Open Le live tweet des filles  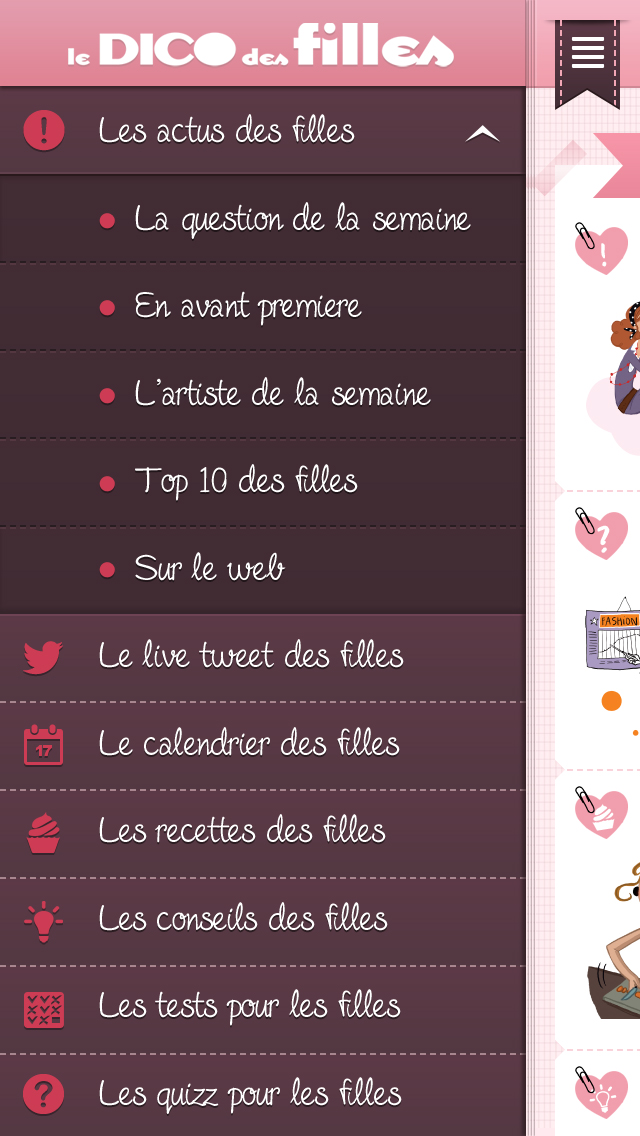tap(262, 658)
